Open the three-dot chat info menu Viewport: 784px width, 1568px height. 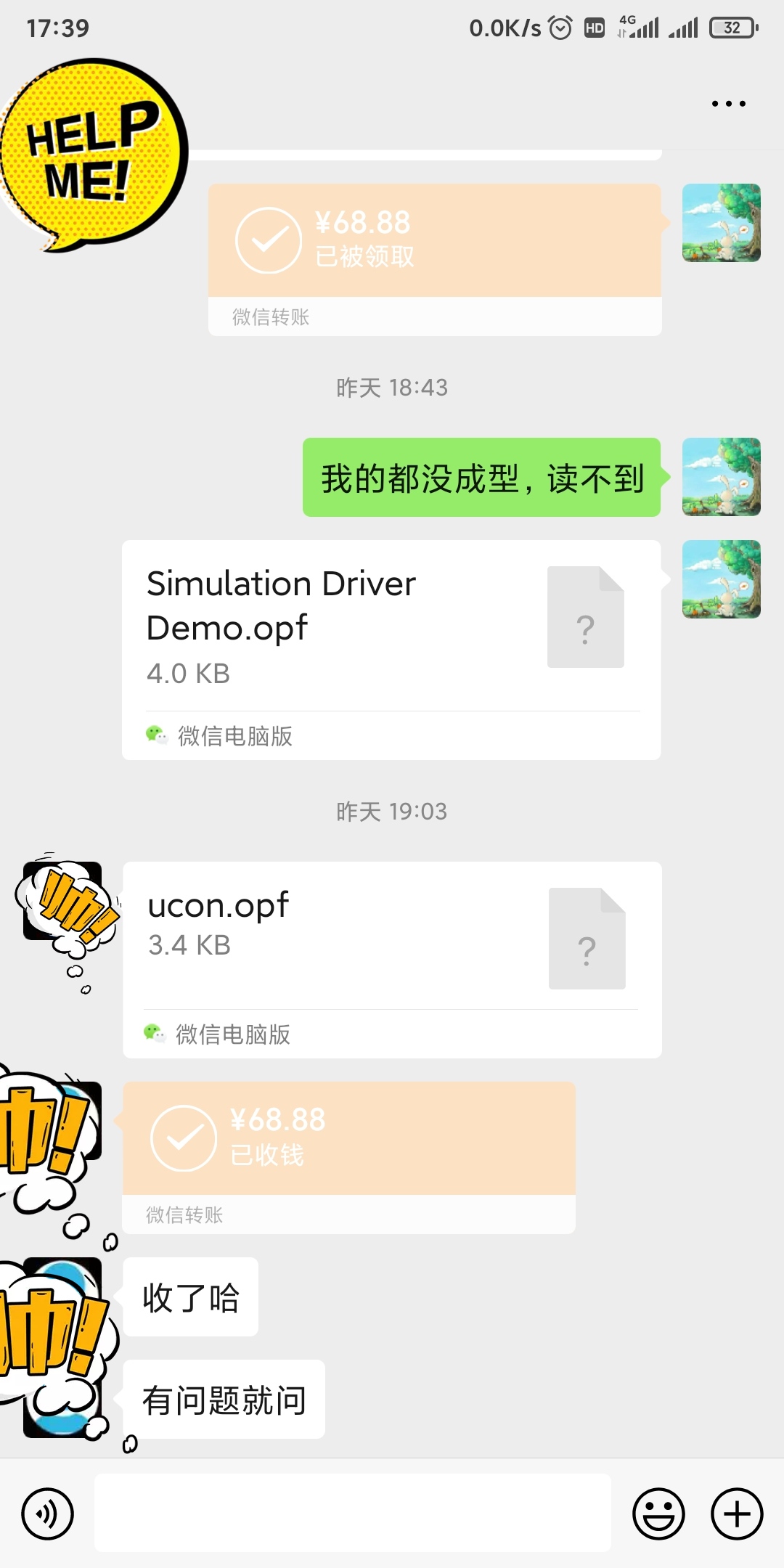pyautogui.click(x=728, y=104)
